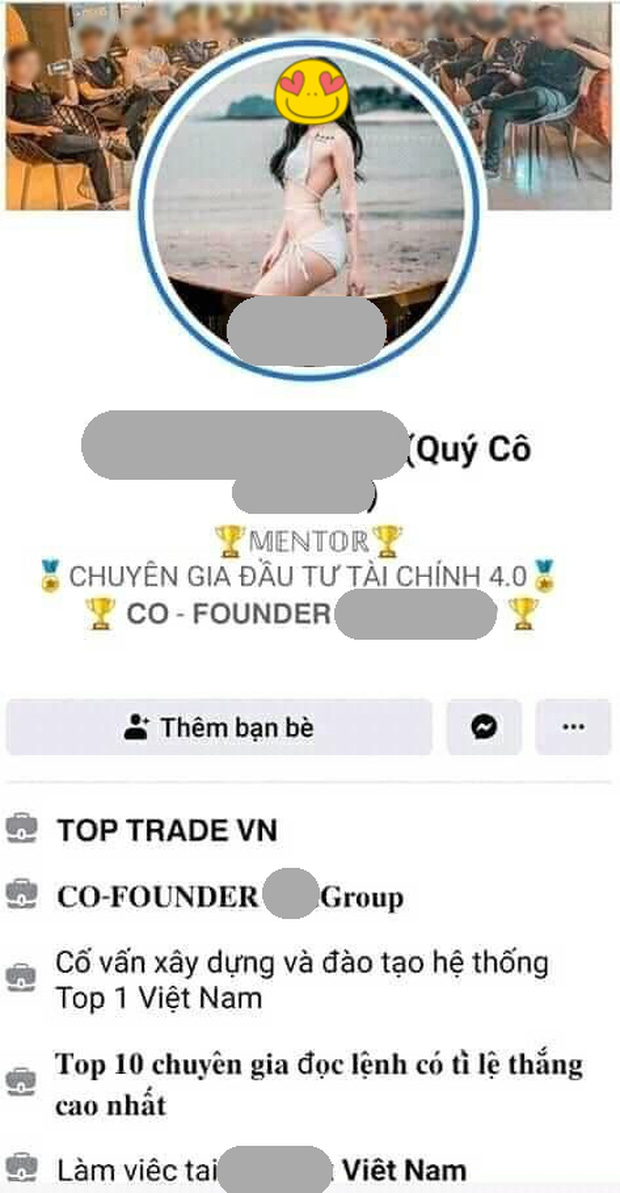Viewport: 620px width, 1193px height.
Task: Tap the Thêm bạn bè button
Action: coord(219,727)
